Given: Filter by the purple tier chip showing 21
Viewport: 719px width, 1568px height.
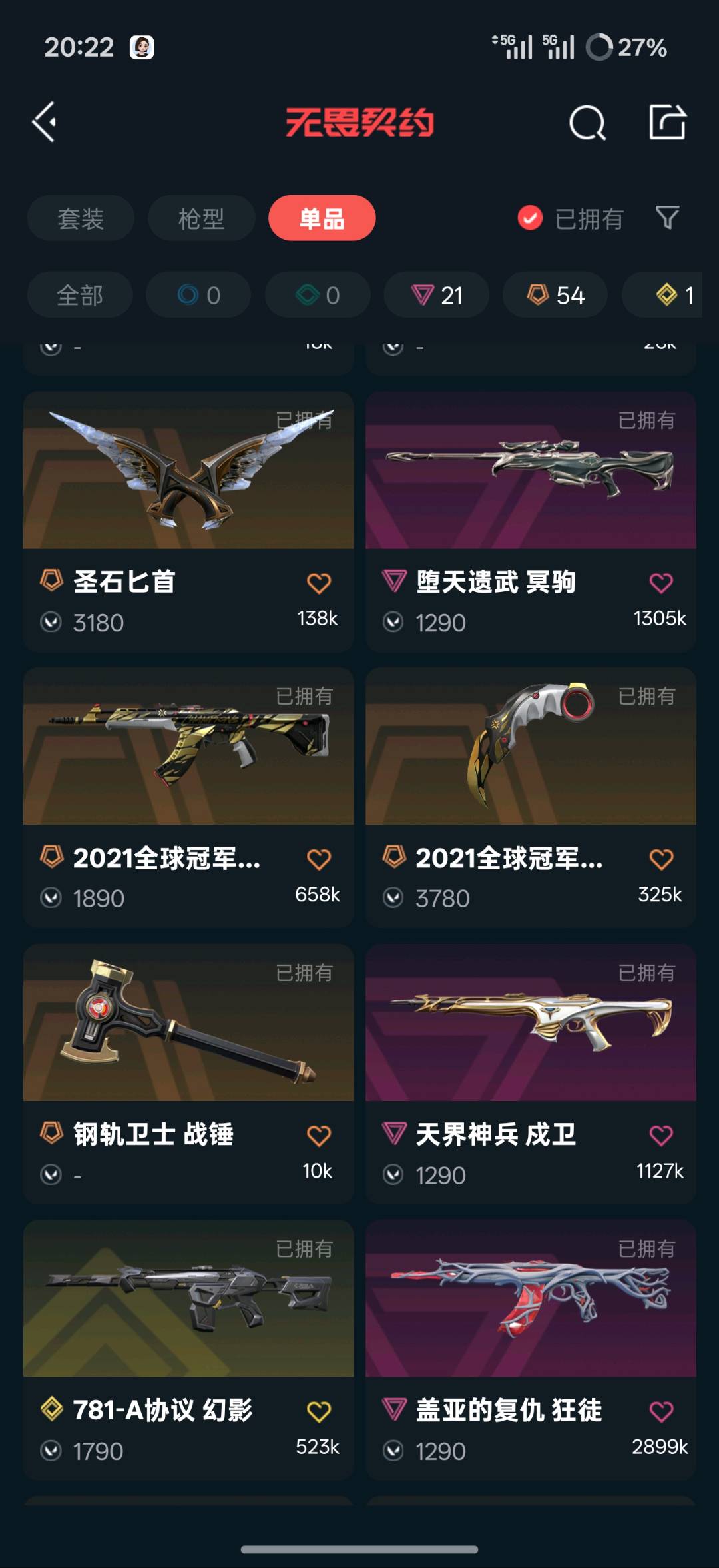Looking at the screenshot, I should pyautogui.click(x=437, y=295).
